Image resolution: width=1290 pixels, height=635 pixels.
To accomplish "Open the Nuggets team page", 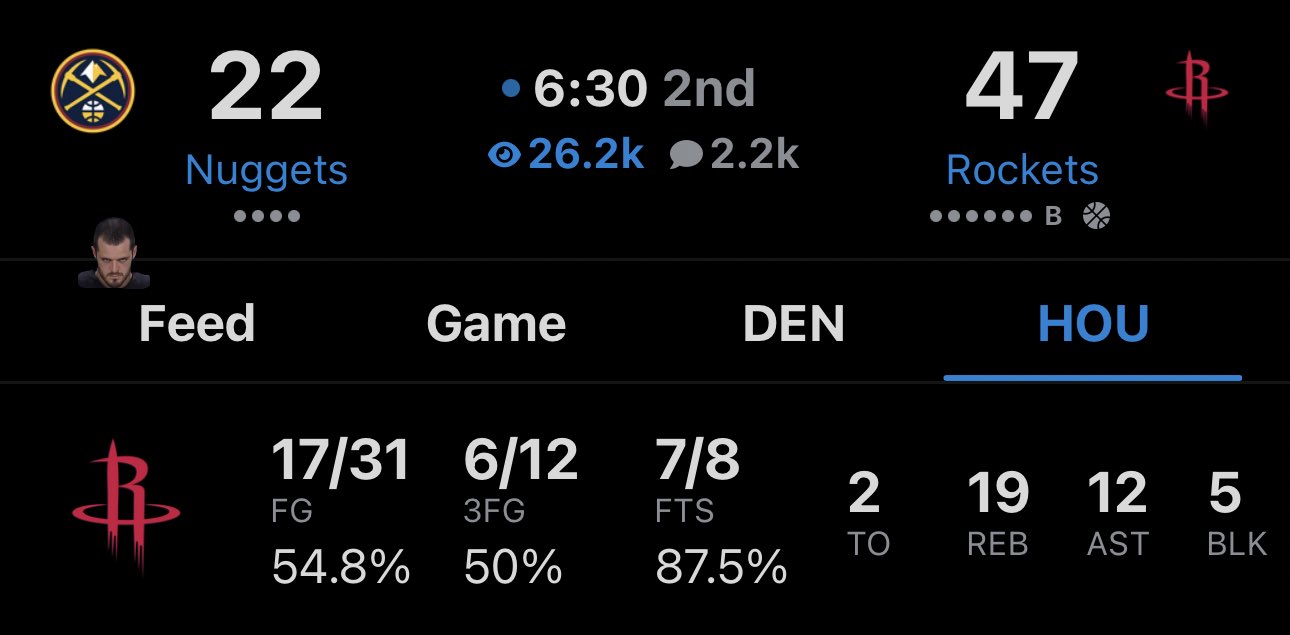I will coord(266,171).
